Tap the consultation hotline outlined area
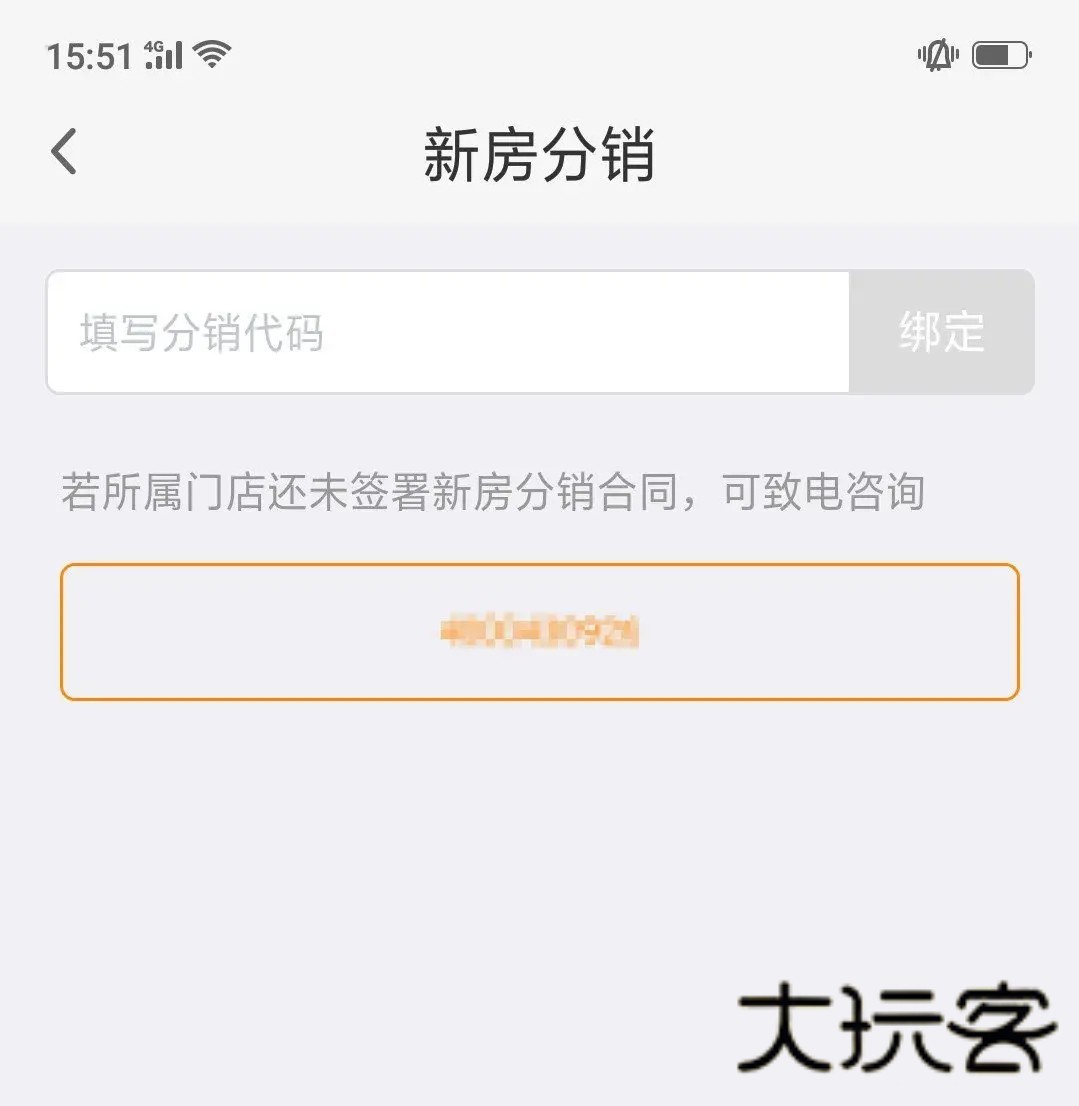The width and height of the screenshot is (1079, 1106). click(539, 630)
